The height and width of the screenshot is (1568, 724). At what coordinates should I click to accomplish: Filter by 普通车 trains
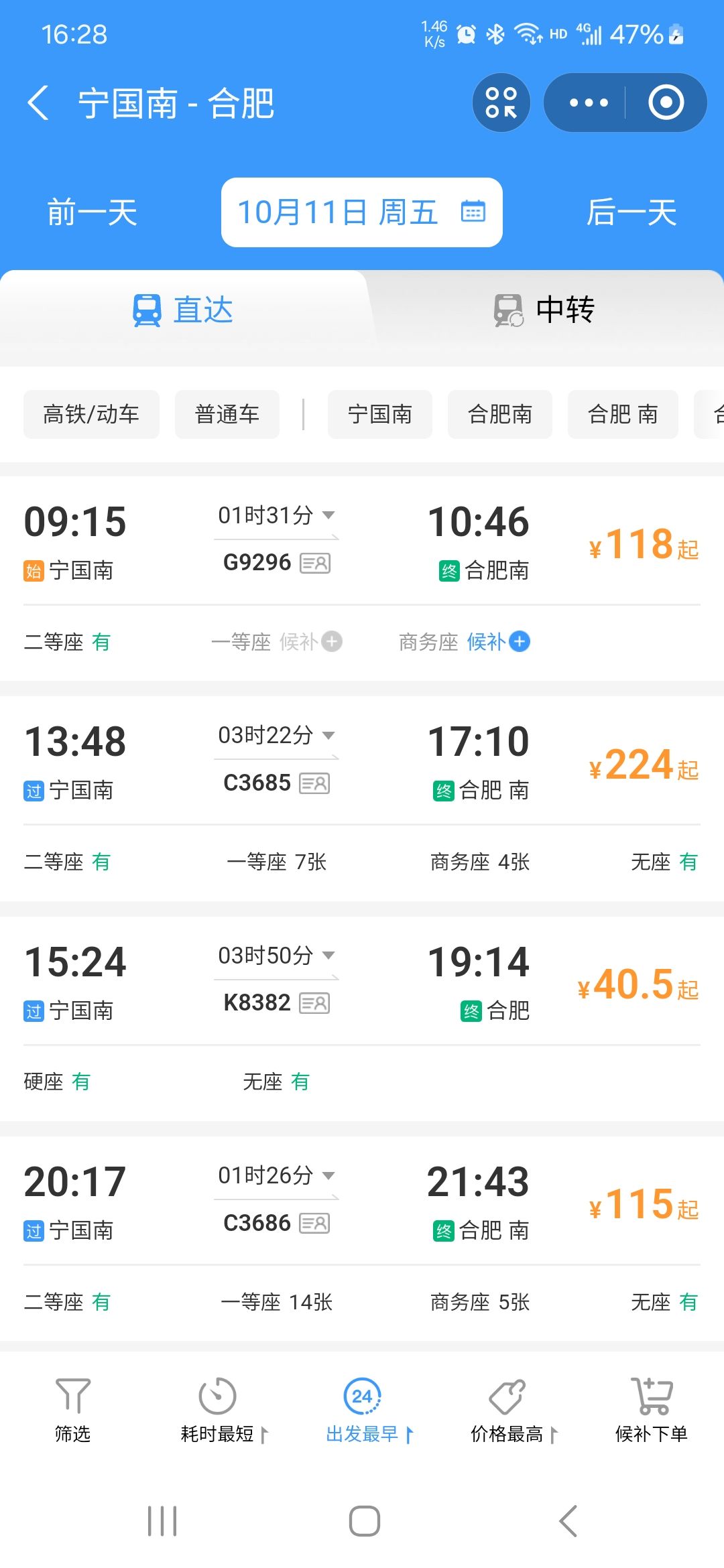227,414
